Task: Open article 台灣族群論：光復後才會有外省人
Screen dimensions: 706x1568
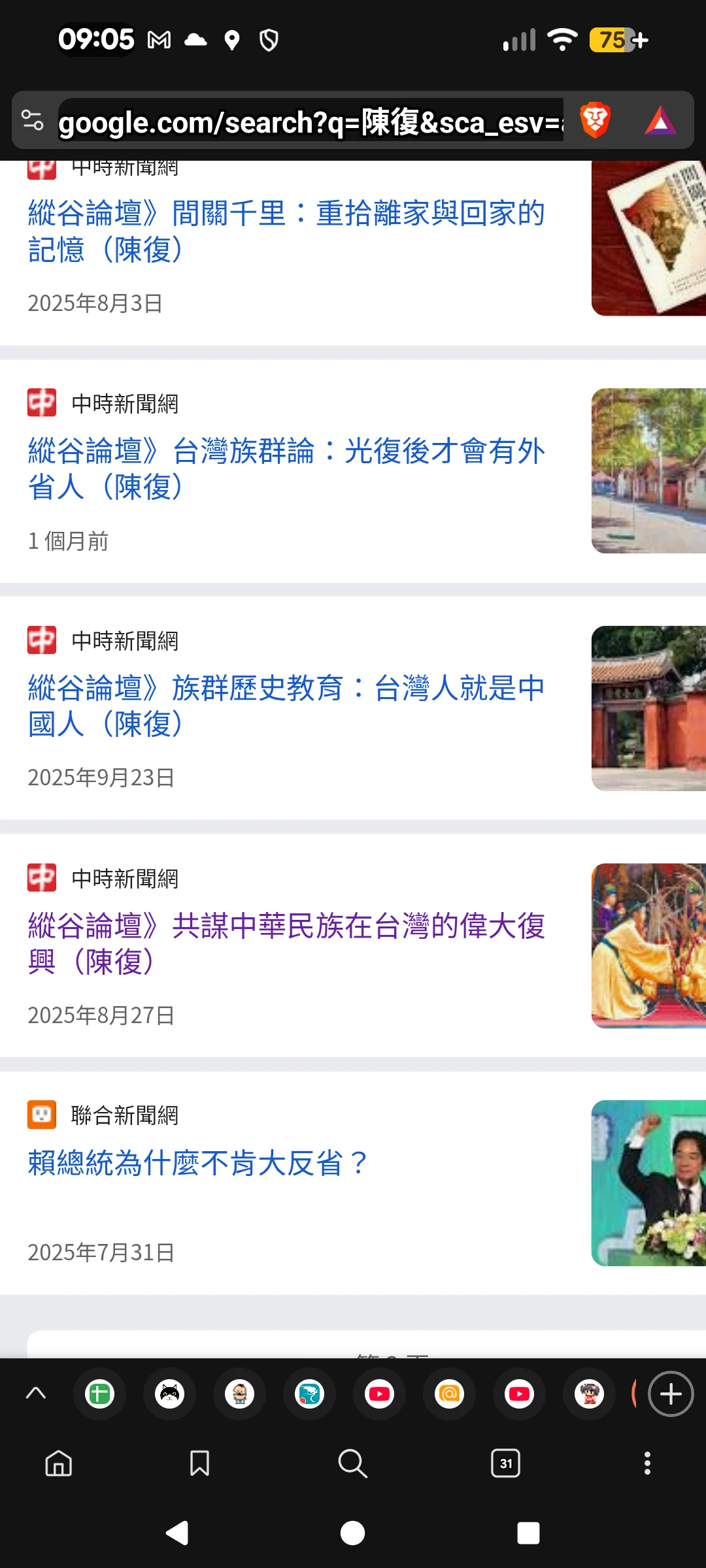Action: (286, 468)
